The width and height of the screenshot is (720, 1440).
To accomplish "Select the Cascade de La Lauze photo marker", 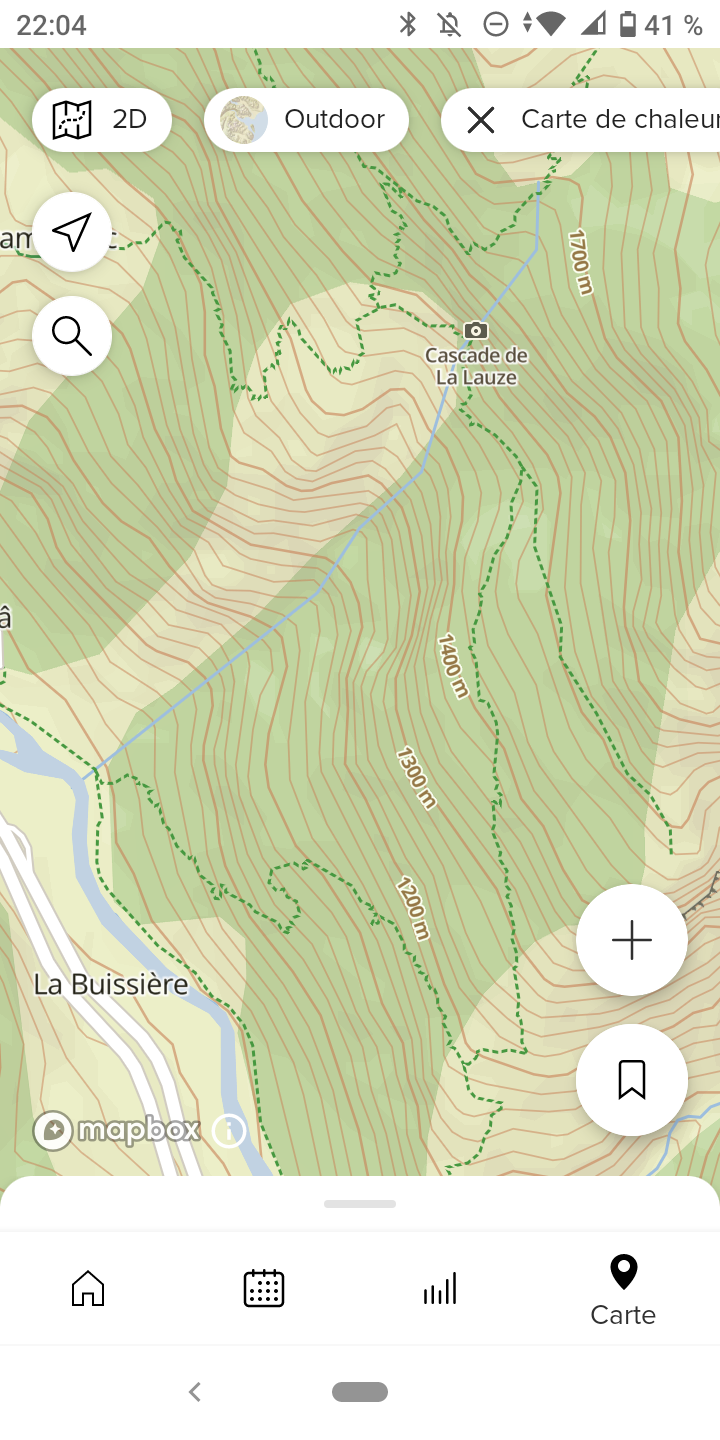I will pos(476,330).
